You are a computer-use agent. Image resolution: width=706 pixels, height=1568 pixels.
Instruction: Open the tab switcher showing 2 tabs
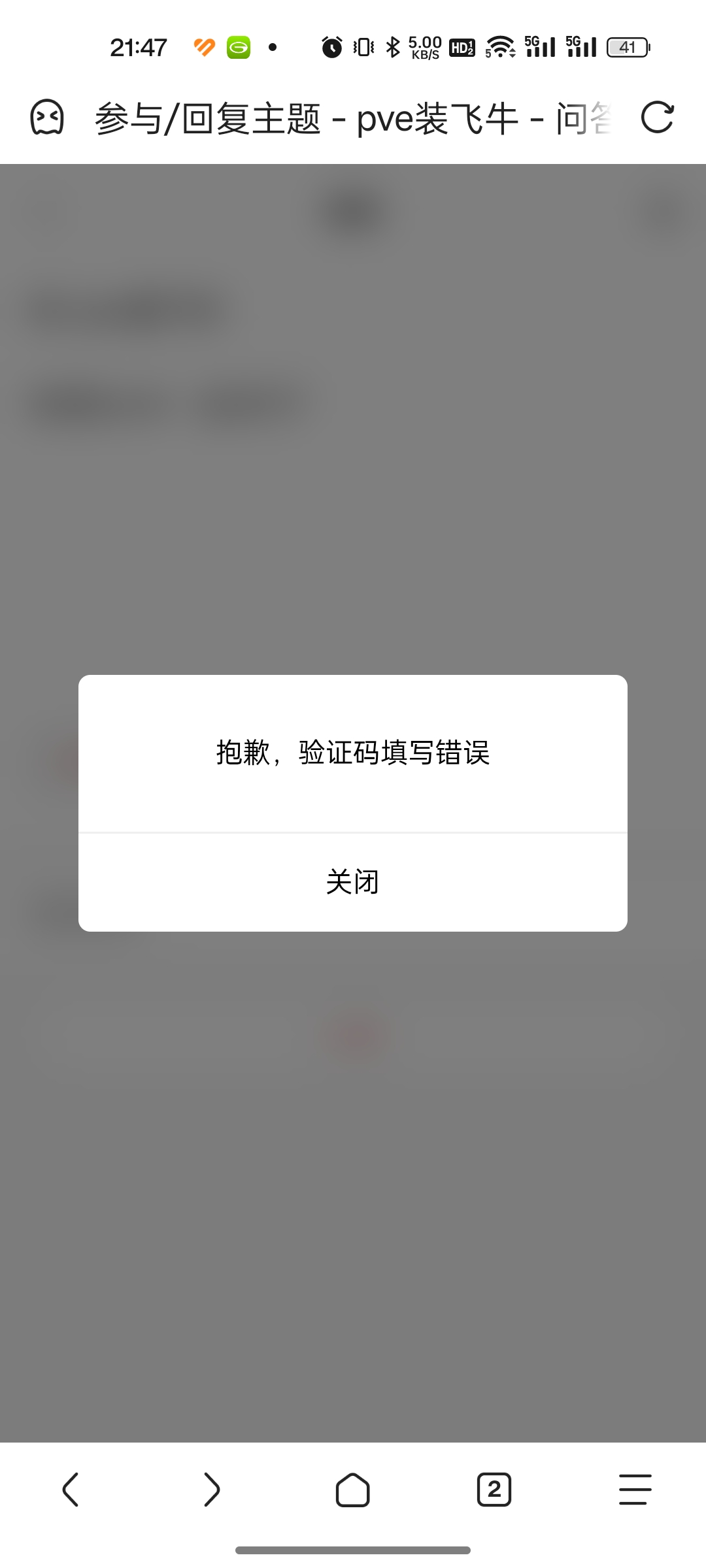(x=494, y=1490)
